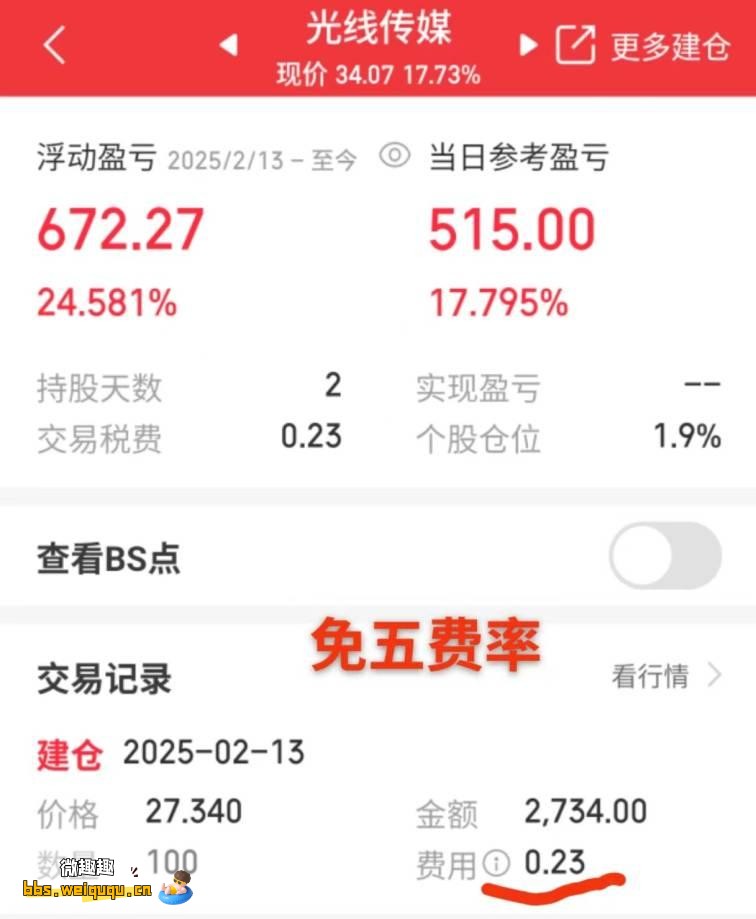This screenshot has height=919, width=756.
Task: Open 更多建仓
Action: (645, 46)
